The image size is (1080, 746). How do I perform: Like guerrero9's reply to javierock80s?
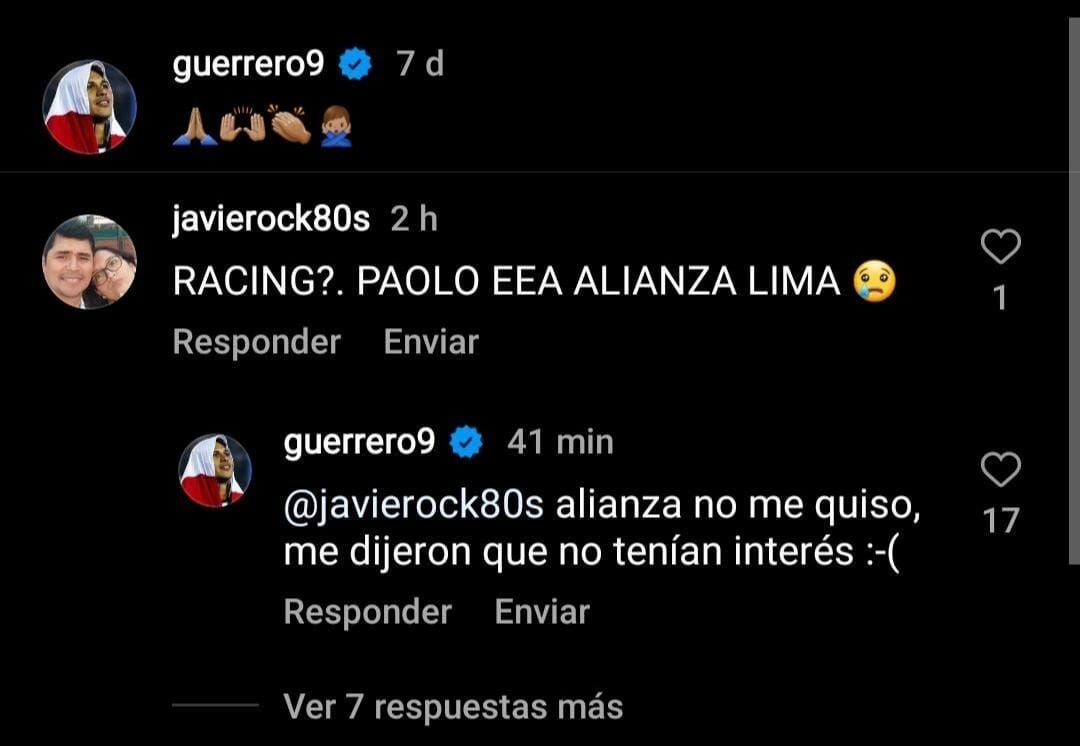pyautogui.click(x=1000, y=470)
